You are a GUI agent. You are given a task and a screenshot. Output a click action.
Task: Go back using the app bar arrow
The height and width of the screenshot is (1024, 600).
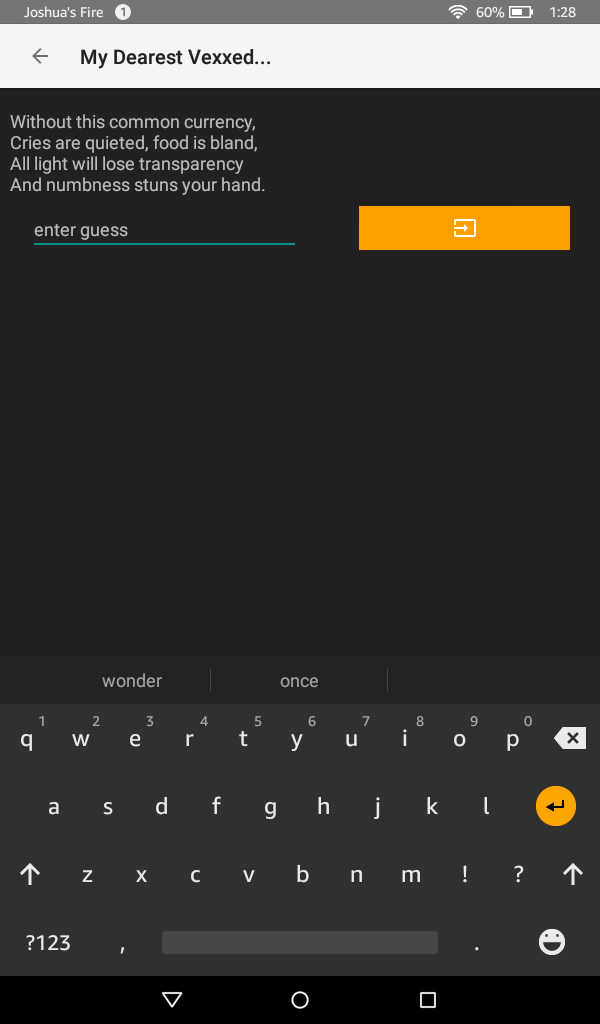pos(40,57)
